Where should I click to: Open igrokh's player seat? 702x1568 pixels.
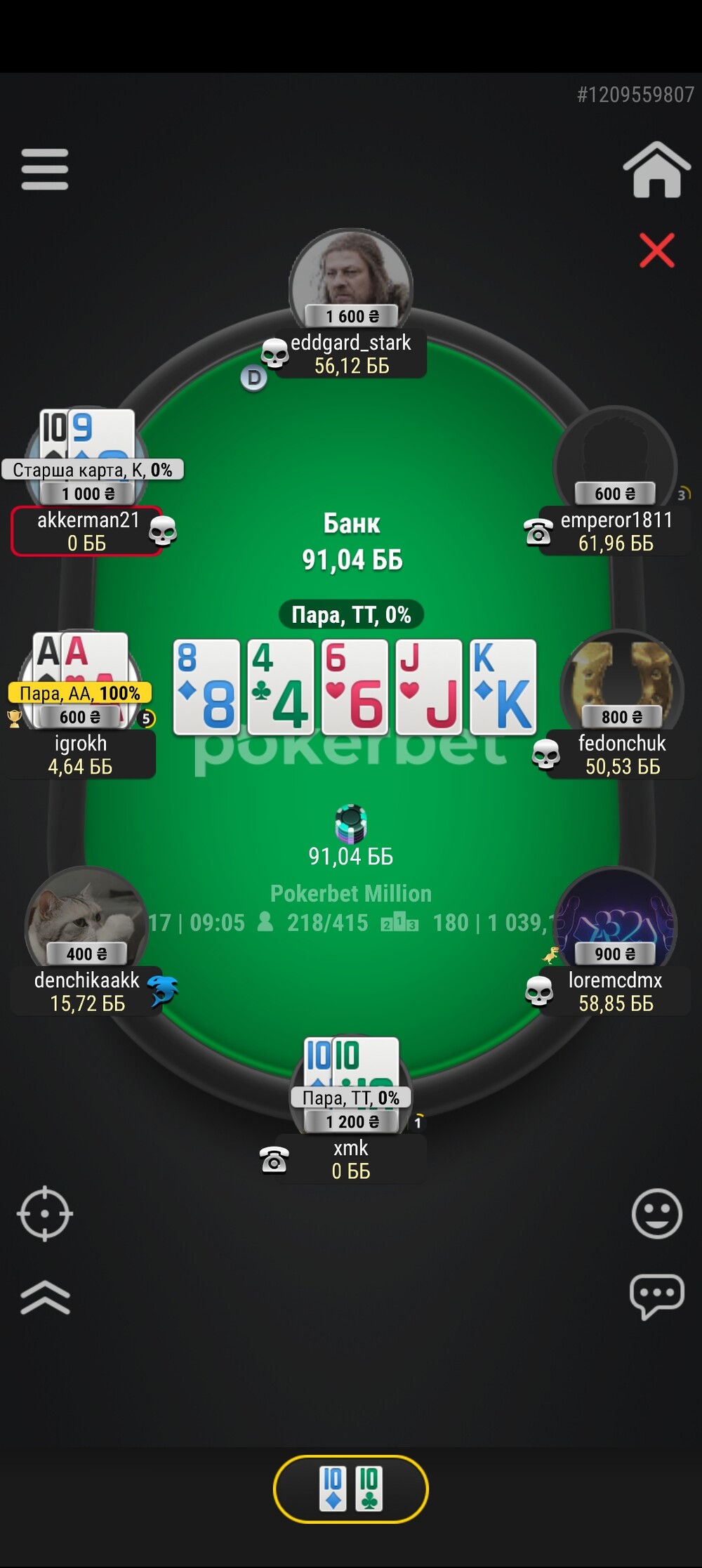click(x=80, y=754)
